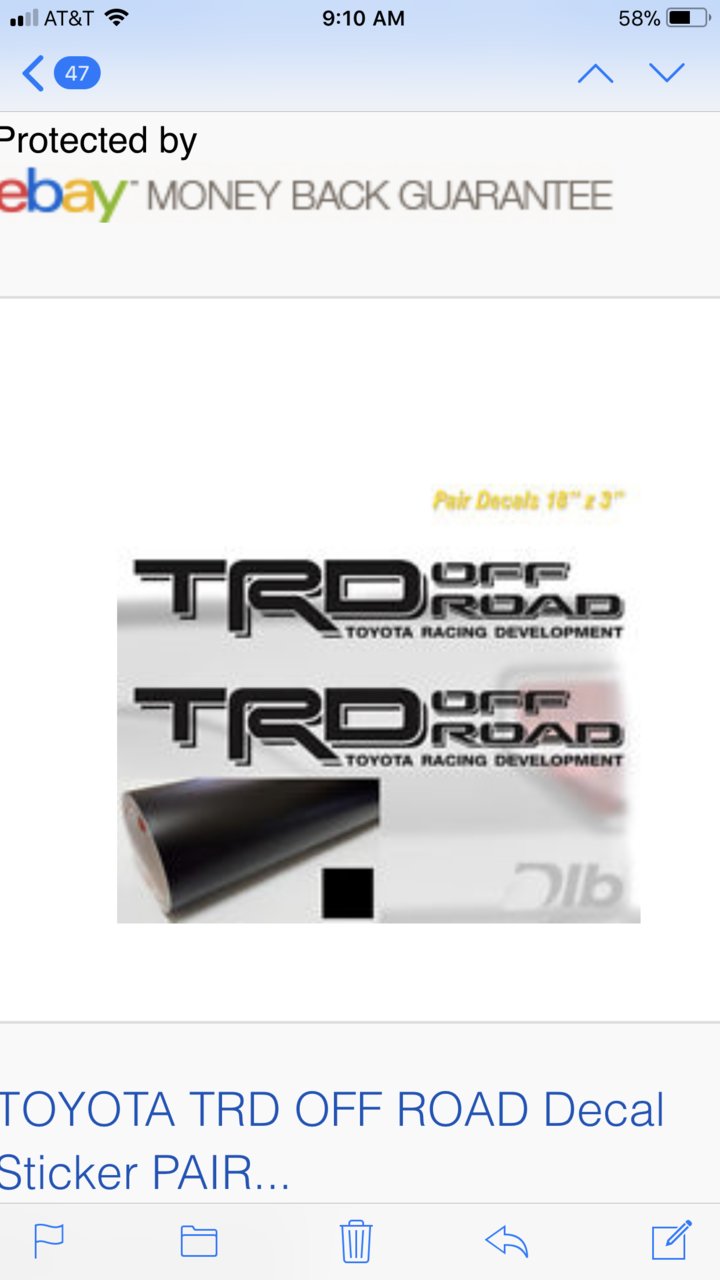Screen dimensions: 720x1280
Task: Compose a new email
Action: [x=672, y=1240]
